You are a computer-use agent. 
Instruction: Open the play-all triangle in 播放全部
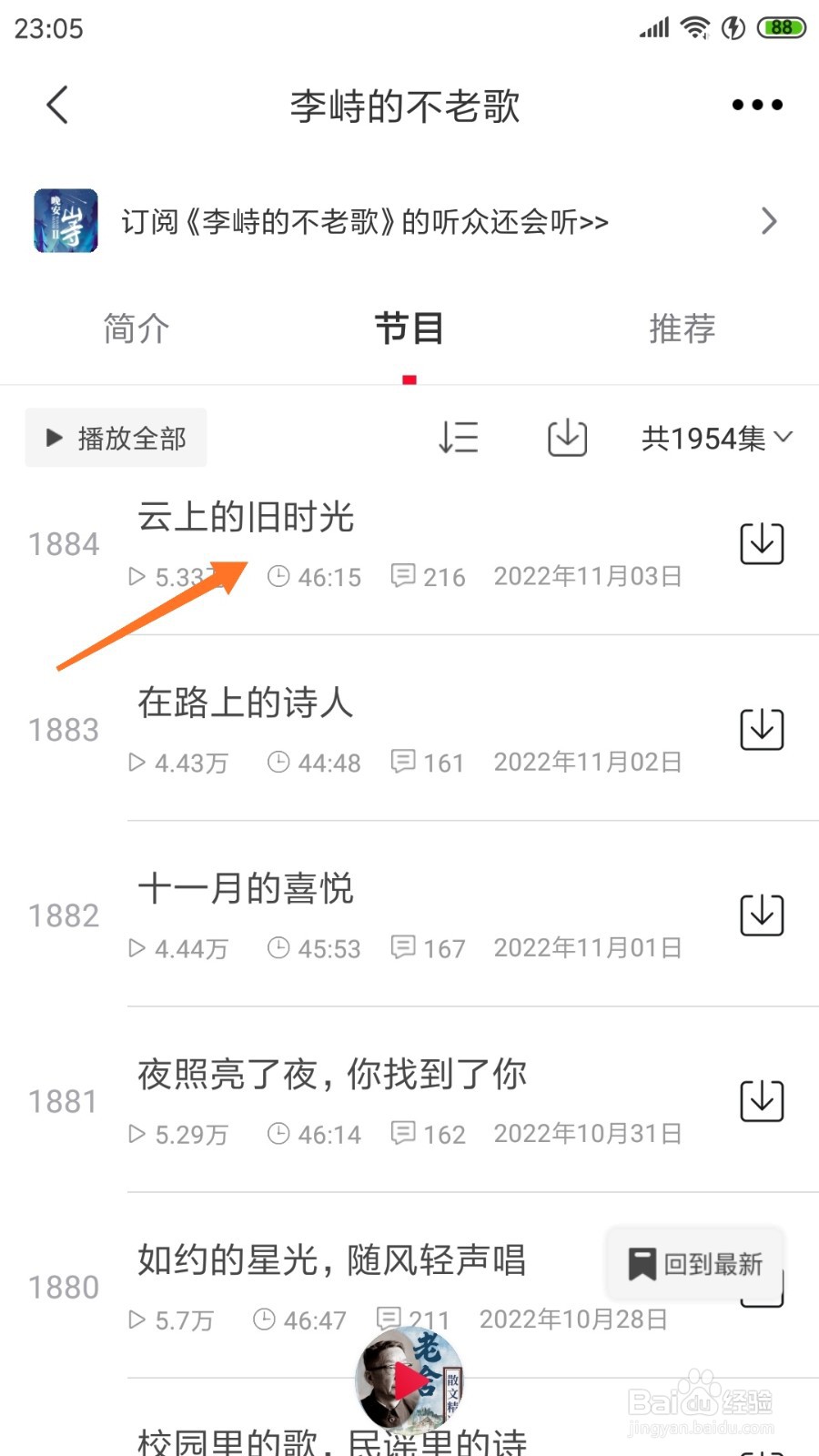(x=52, y=438)
